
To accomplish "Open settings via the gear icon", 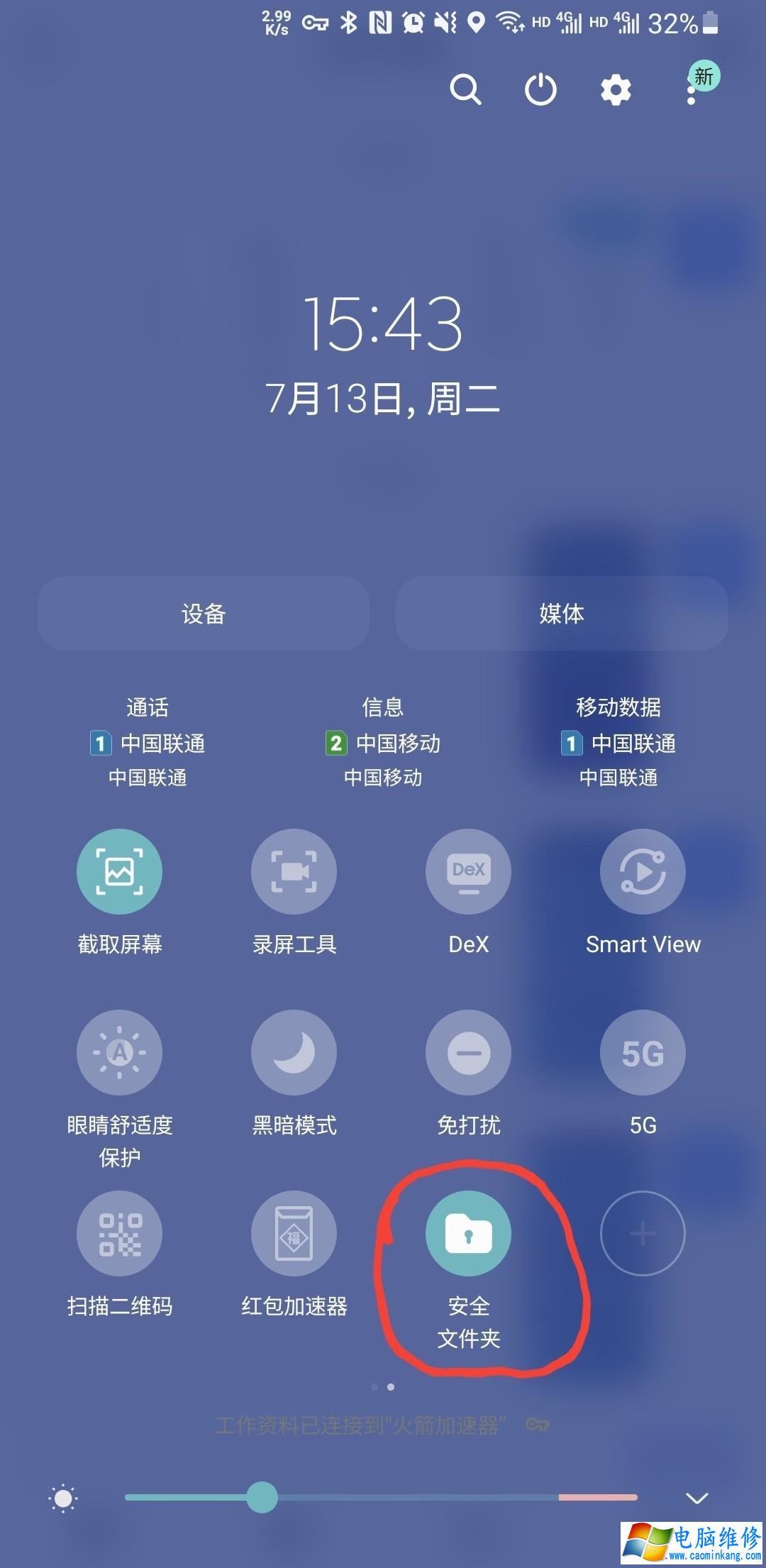I will click(x=616, y=90).
